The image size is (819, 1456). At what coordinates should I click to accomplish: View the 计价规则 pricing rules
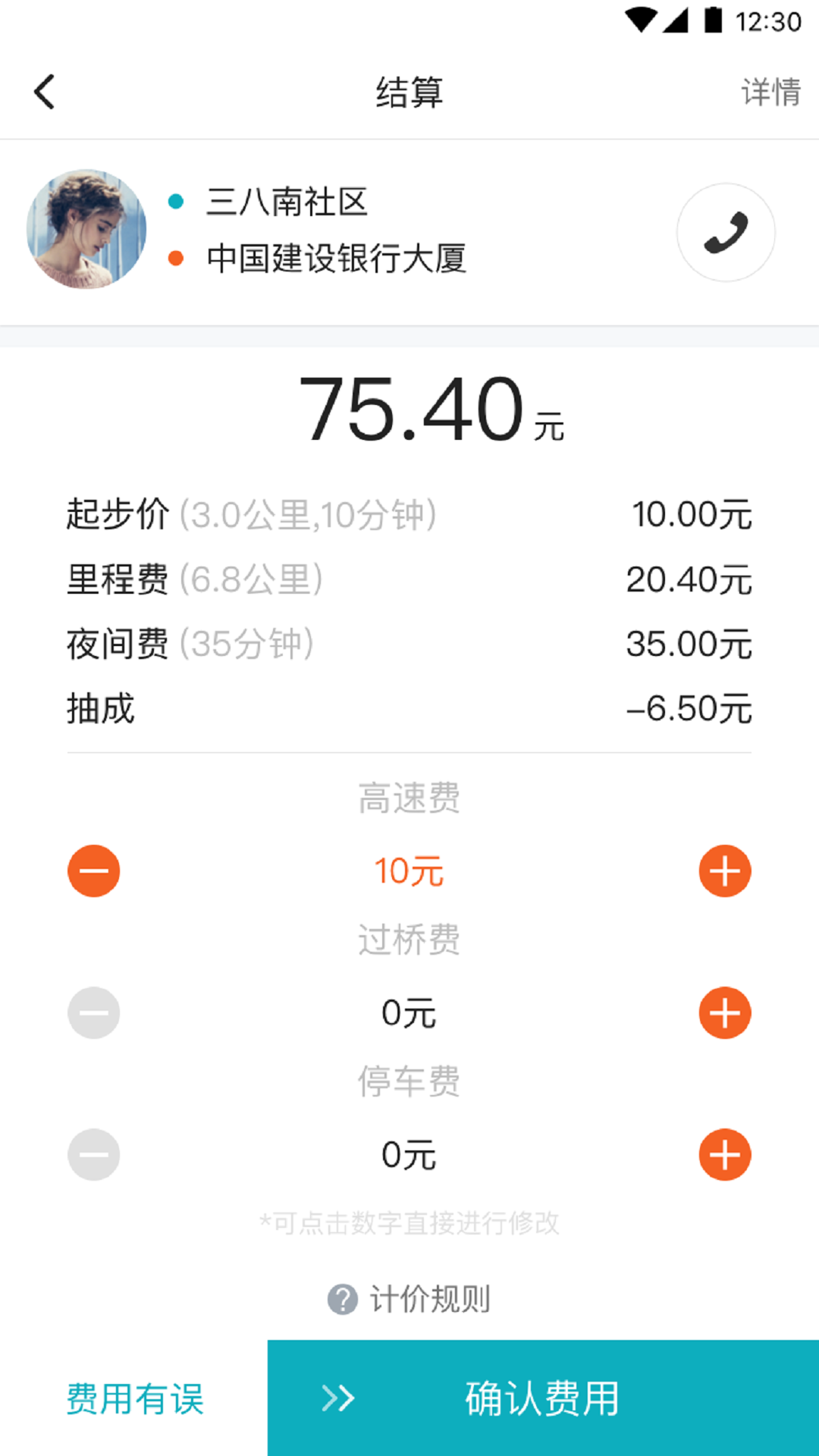tap(409, 1299)
